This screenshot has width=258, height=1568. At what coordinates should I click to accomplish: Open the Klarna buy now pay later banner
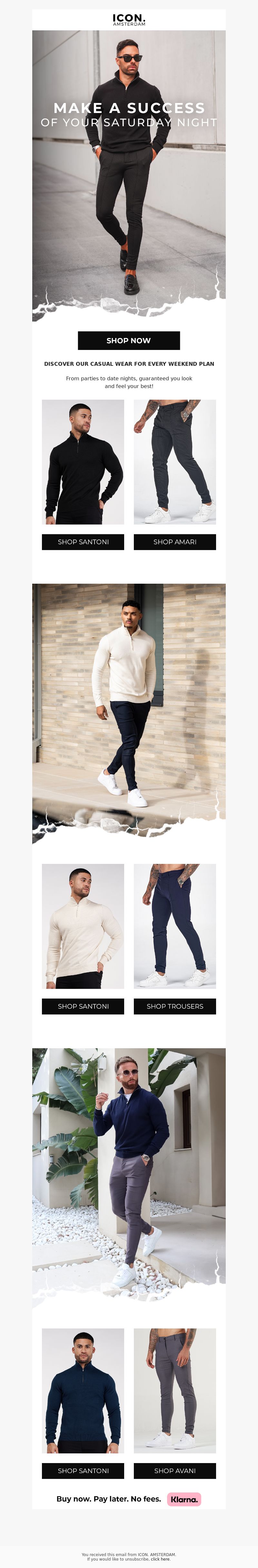tap(128, 1499)
